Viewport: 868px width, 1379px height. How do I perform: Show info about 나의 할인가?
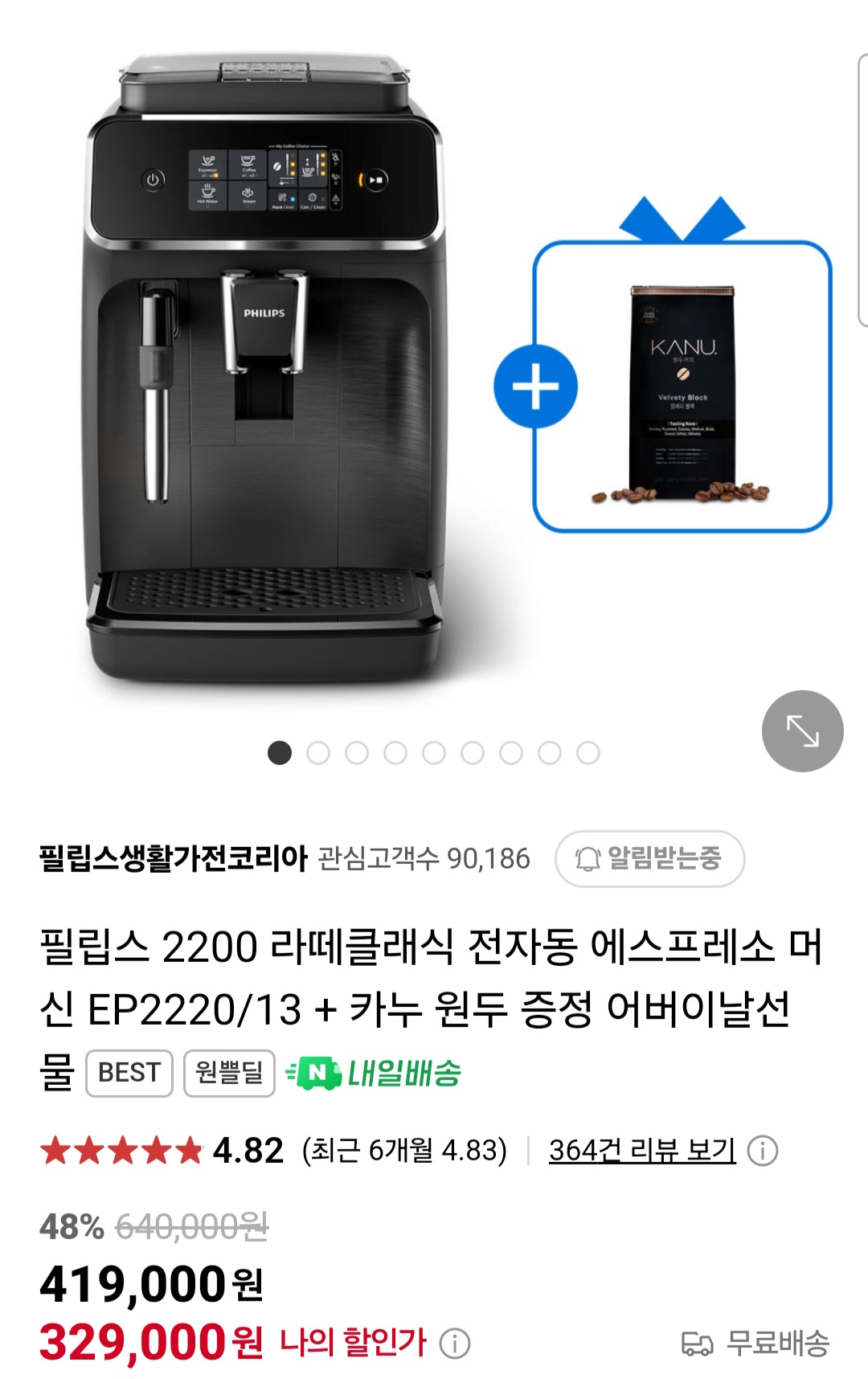(x=455, y=1343)
